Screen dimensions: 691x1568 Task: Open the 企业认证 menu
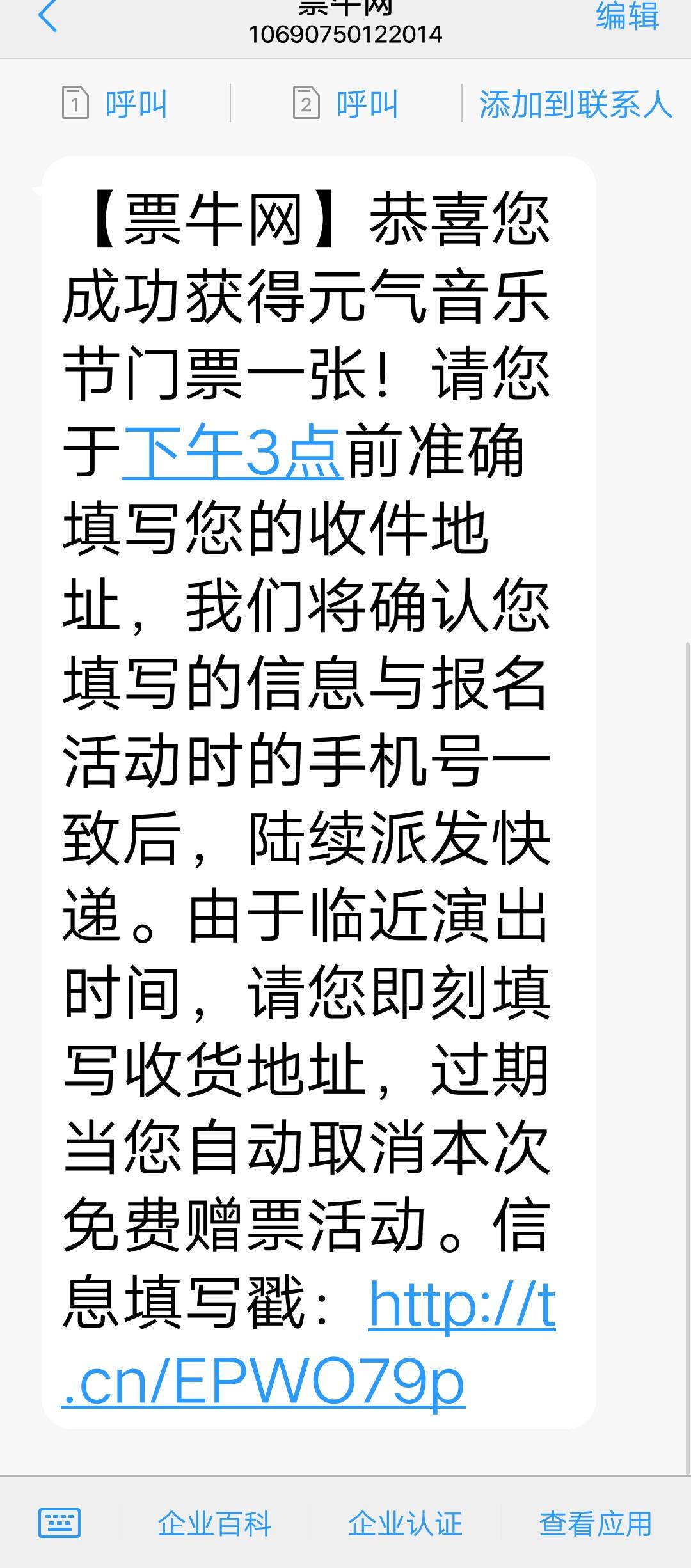[x=405, y=1524]
